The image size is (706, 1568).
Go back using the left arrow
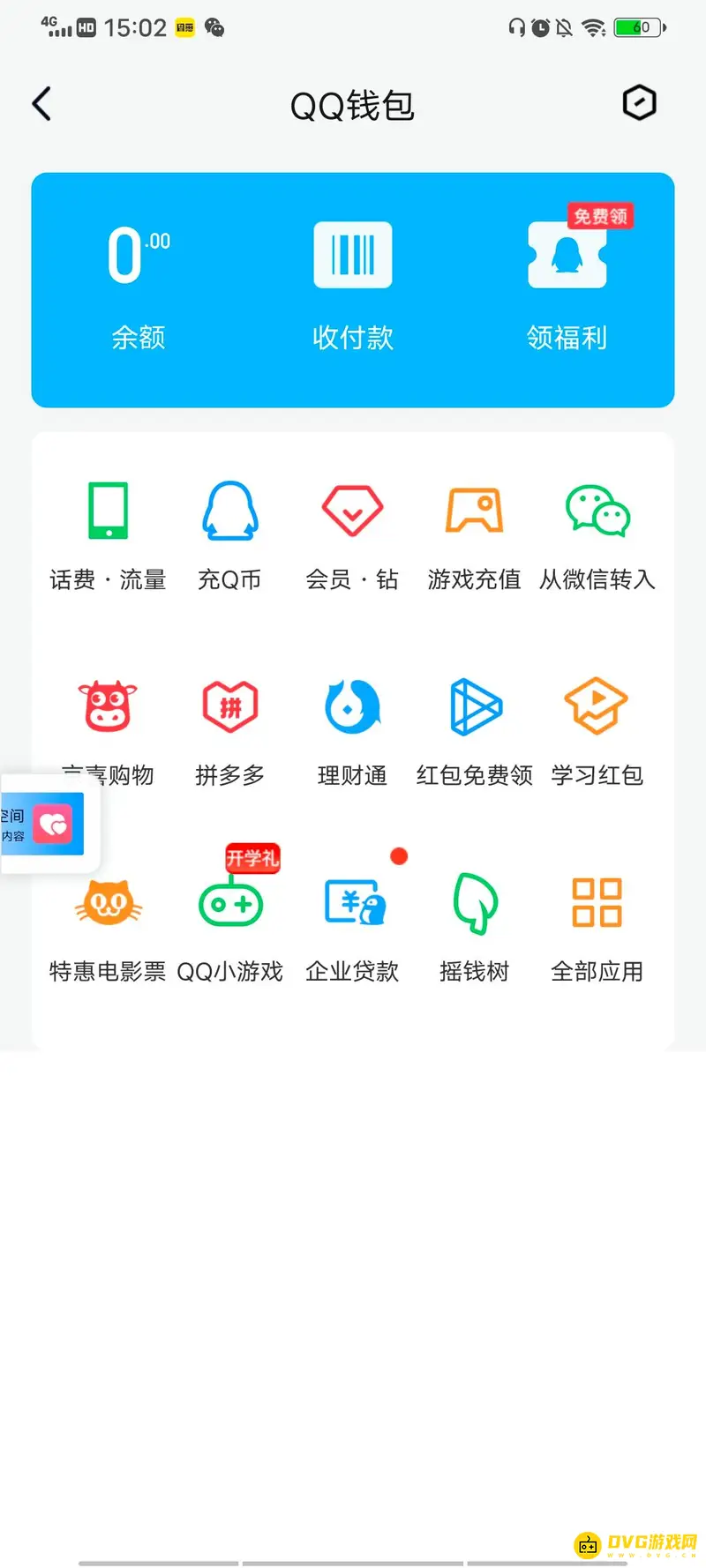41,103
